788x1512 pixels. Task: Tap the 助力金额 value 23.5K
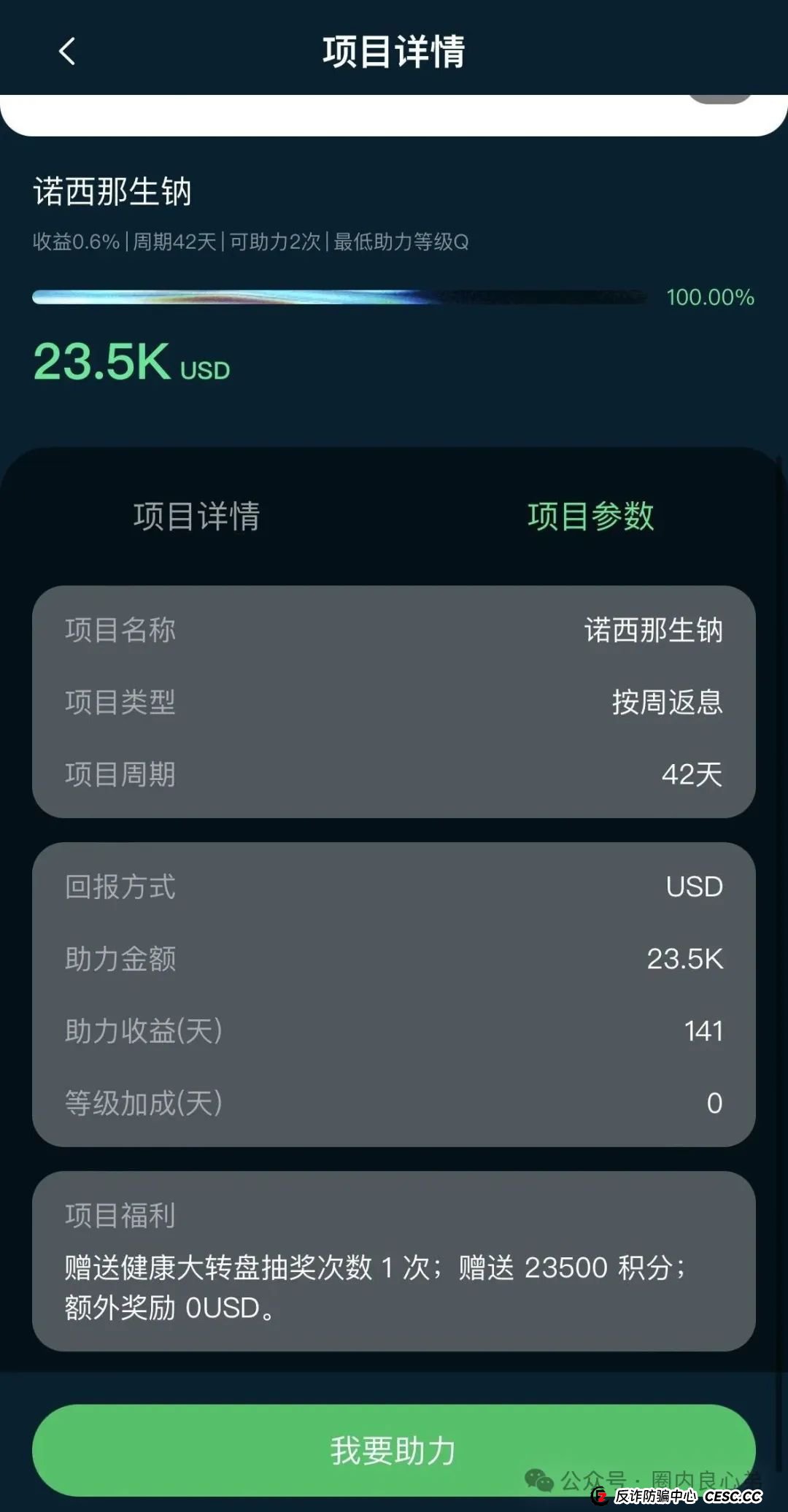pyautogui.click(x=684, y=960)
